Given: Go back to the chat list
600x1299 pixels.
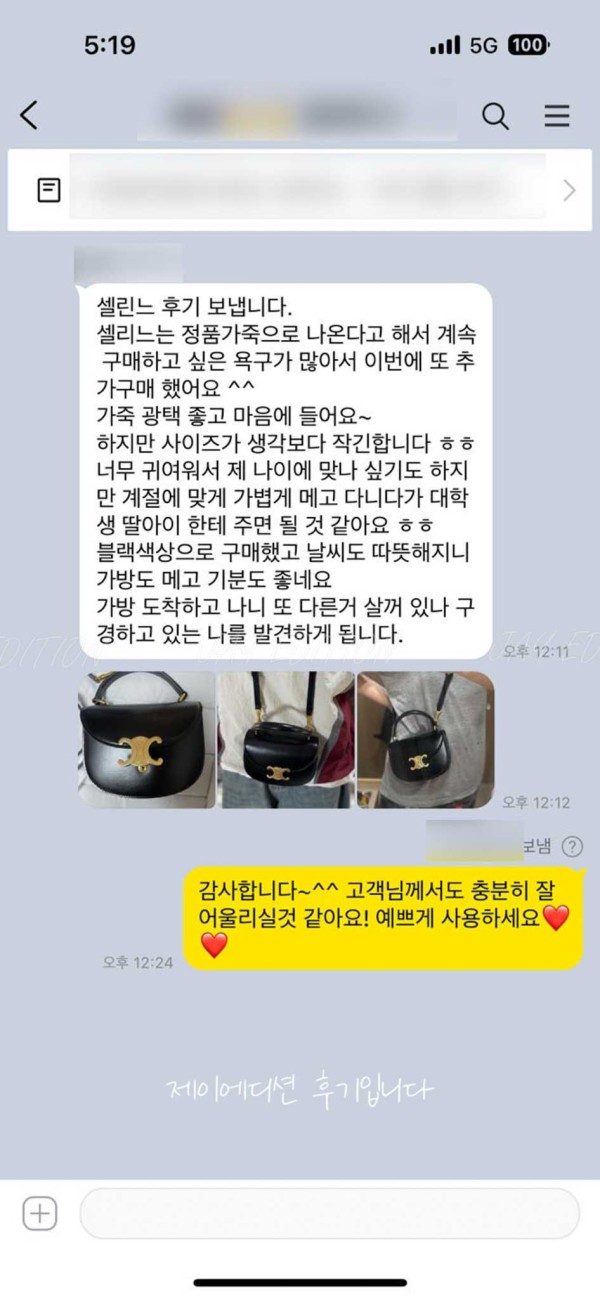Looking at the screenshot, I should [x=29, y=116].
